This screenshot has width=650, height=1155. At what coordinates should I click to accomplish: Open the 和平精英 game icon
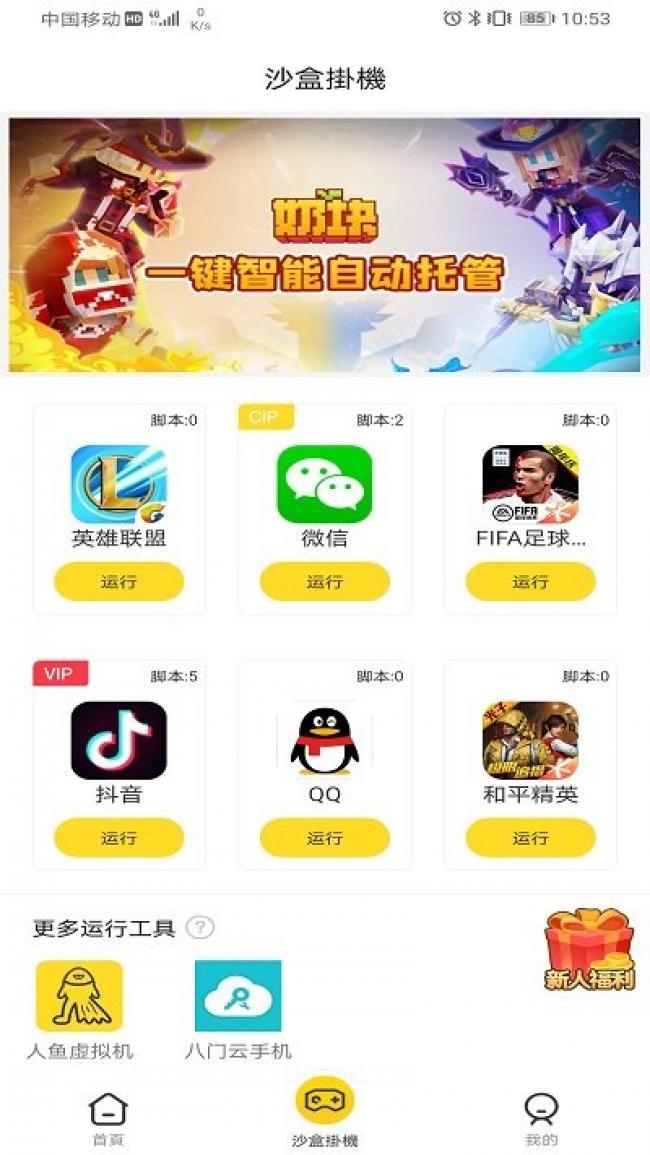(530, 741)
